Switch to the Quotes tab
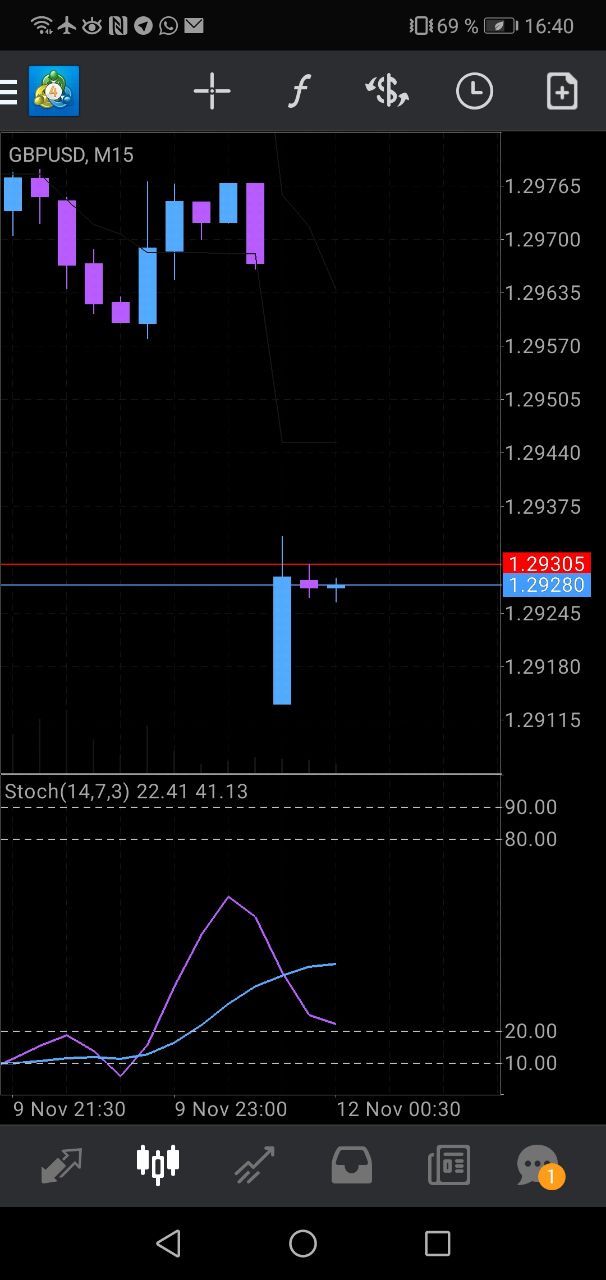Image resolution: width=606 pixels, height=1280 pixels. [x=61, y=1165]
